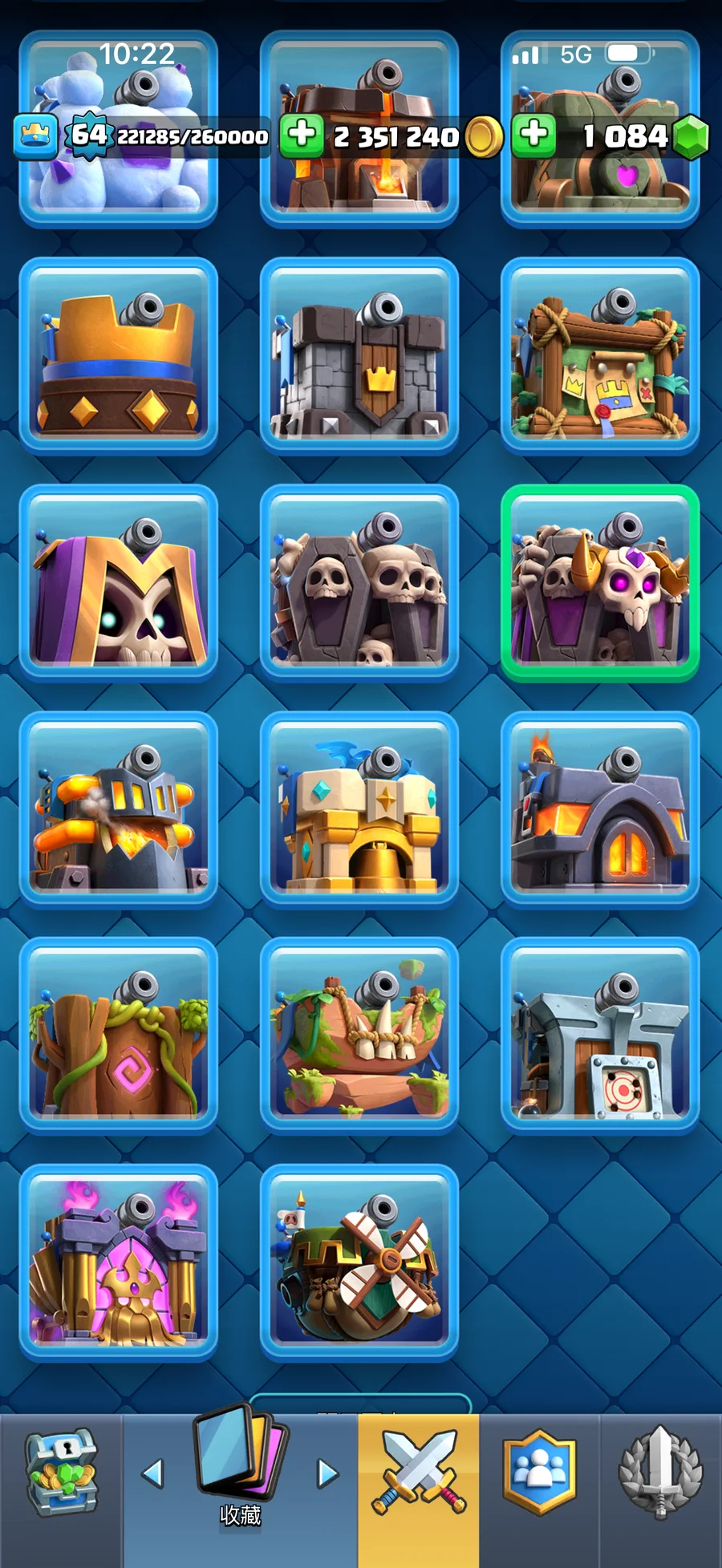Image resolution: width=722 pixels, height=1568 pixels.
Task: Choose the wooden map frame tower skin
Action: (600, 356)
